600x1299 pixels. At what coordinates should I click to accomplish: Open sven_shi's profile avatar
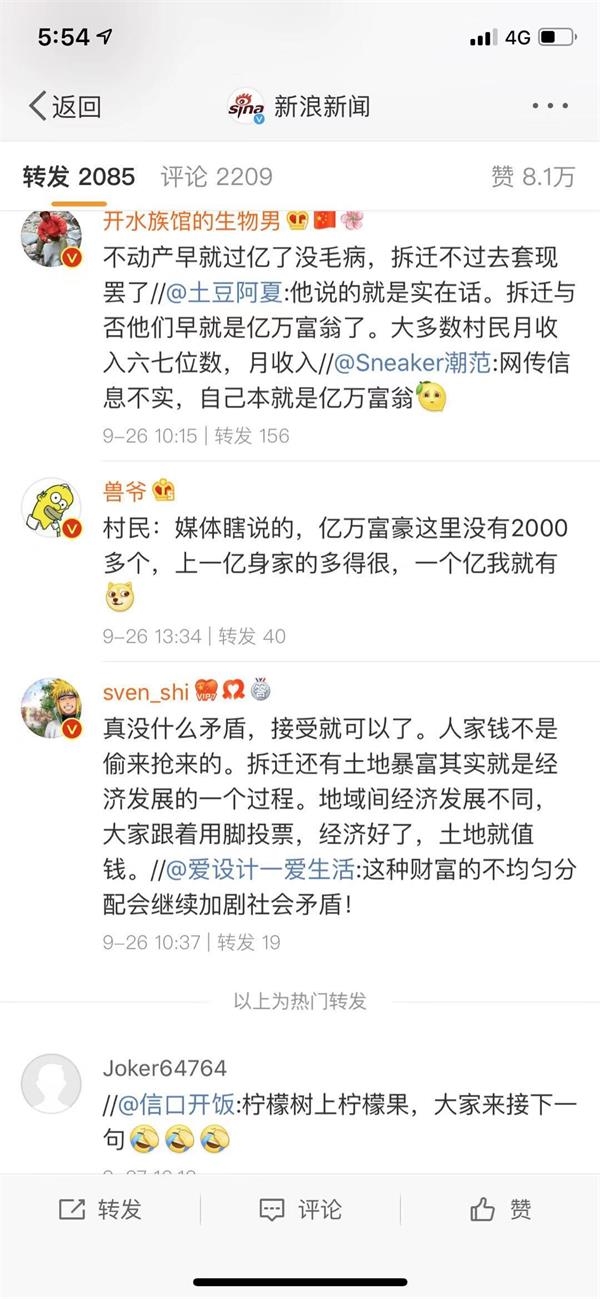point(51,709)
